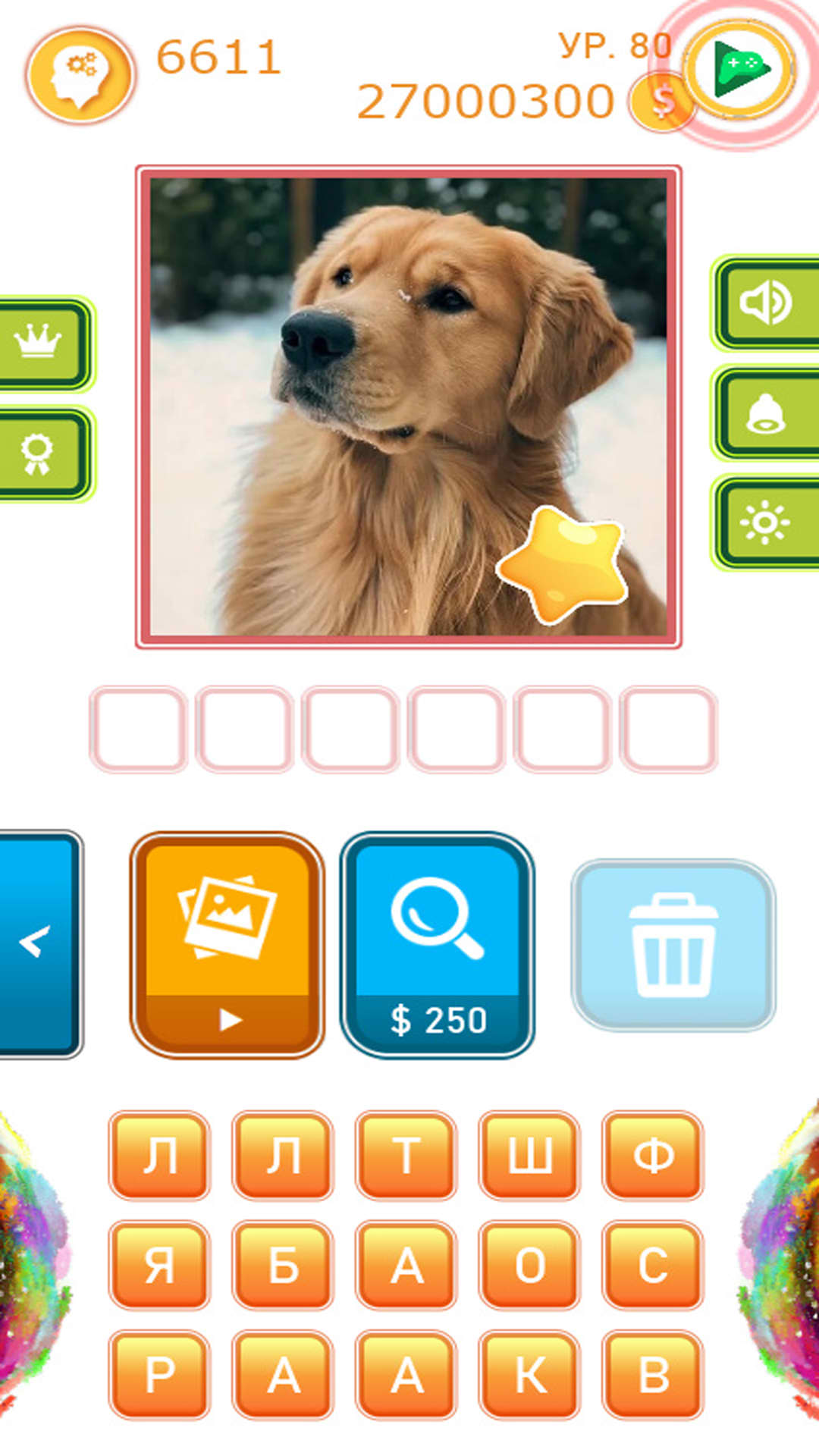Screen dimensions: 819x1456
Task: Choose the letter Ф tile
Action: coord(653,1155)
